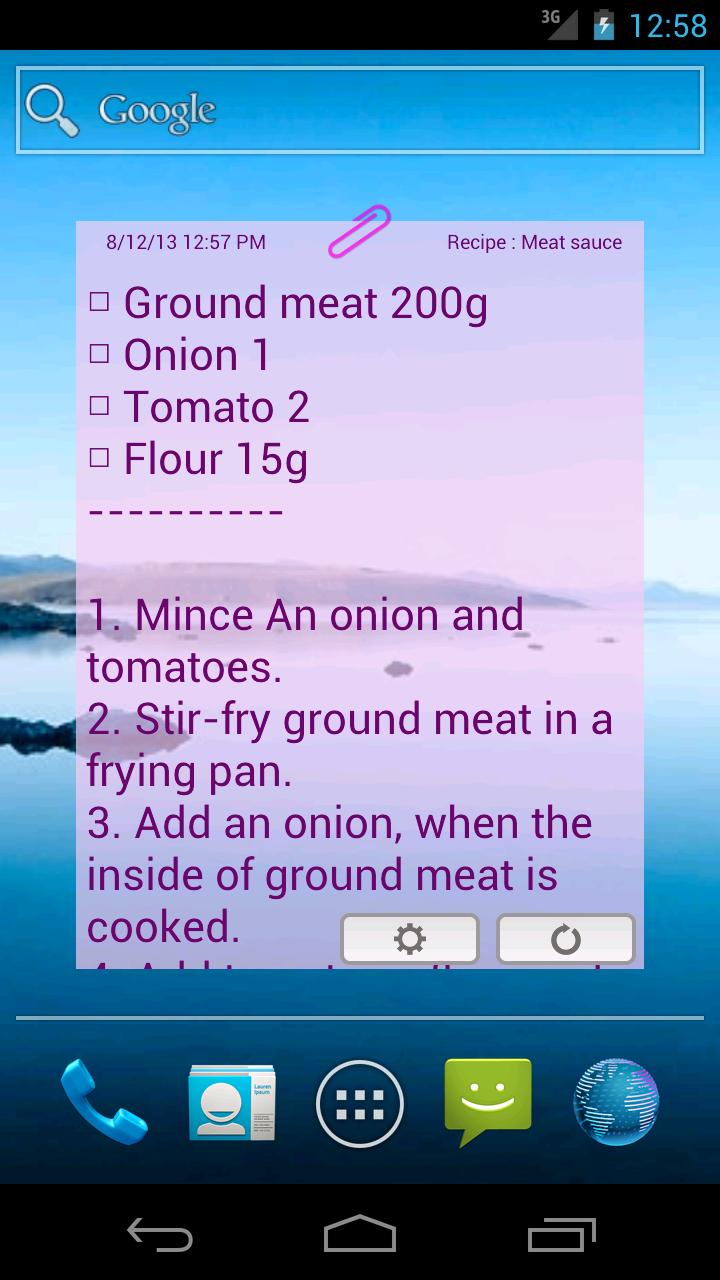The width and height of the screenshot is (720, 1280).
Task: Open the Contacts app
Action: (232, 1102)
